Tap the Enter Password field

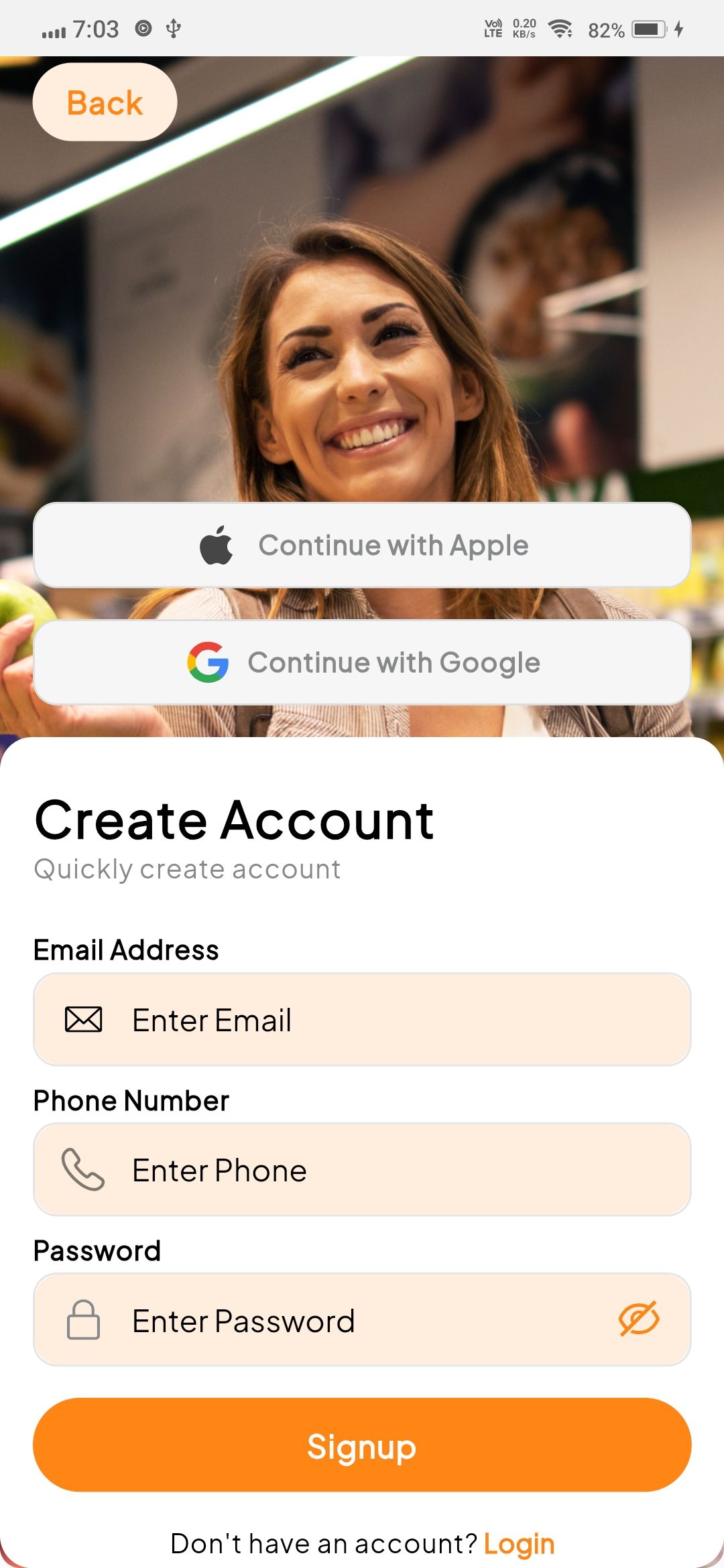click(x=335, y=1320)
